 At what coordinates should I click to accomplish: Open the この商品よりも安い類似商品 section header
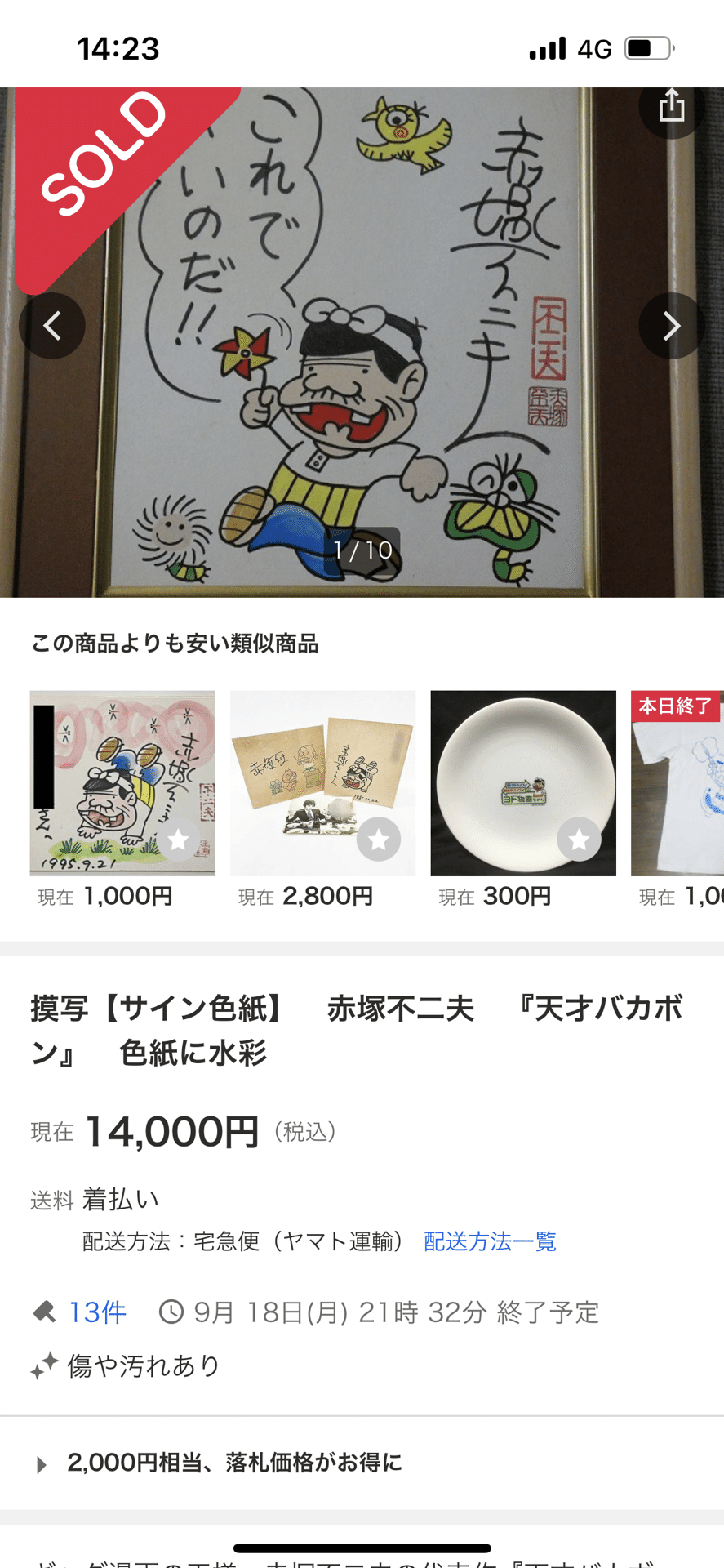(x=175, y=644)
